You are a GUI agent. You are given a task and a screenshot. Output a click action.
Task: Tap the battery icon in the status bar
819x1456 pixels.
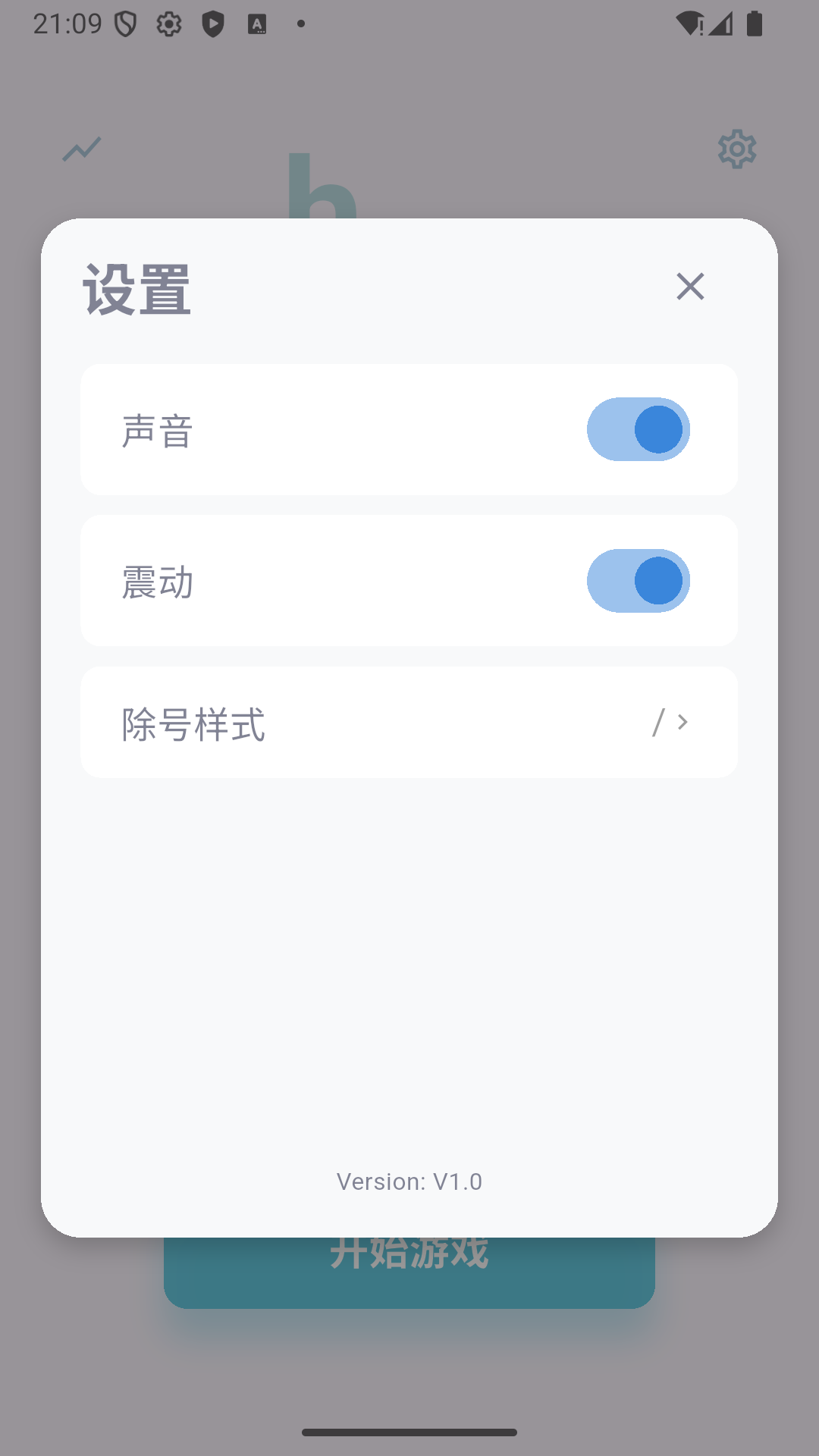(755, 24)
